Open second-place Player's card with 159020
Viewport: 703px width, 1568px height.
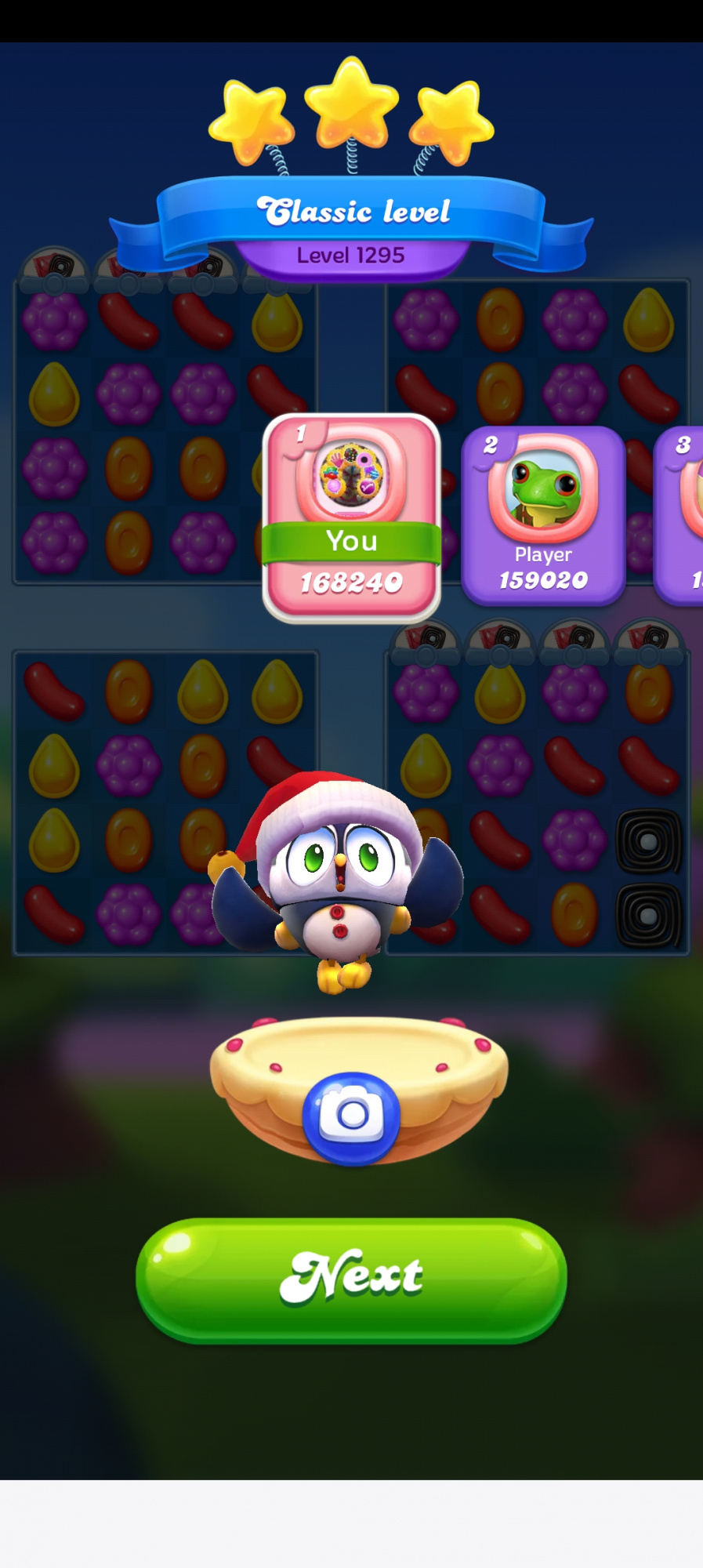[x=542, y=516]
